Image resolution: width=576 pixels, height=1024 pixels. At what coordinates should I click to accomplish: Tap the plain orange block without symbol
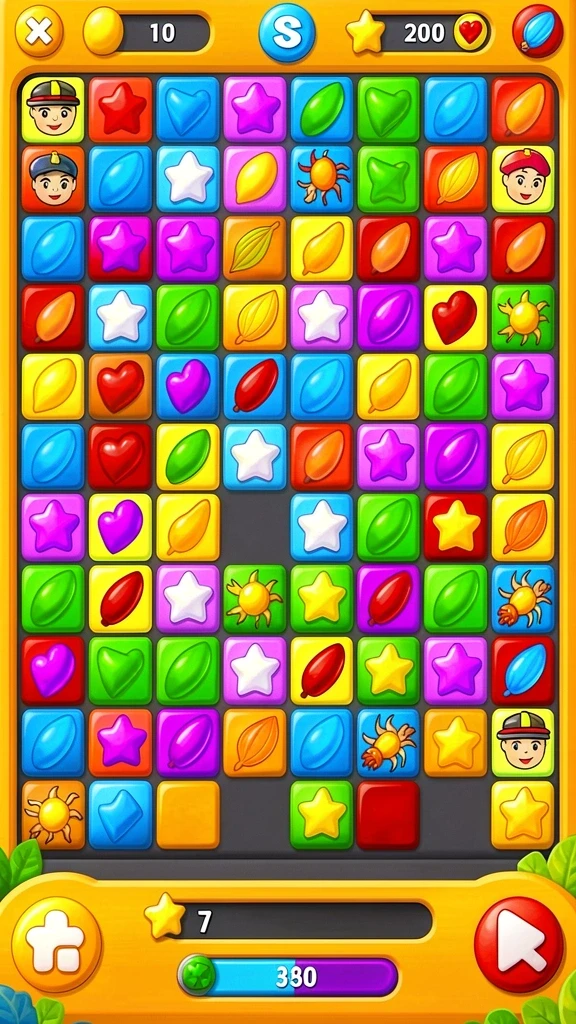pyautogui.click(x=188, y=814)
